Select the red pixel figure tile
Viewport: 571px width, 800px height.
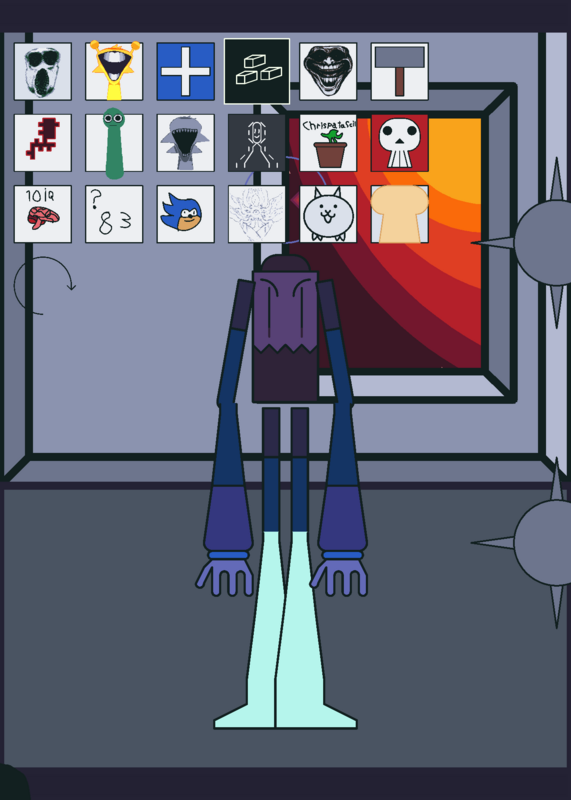[x=43, y=143]
